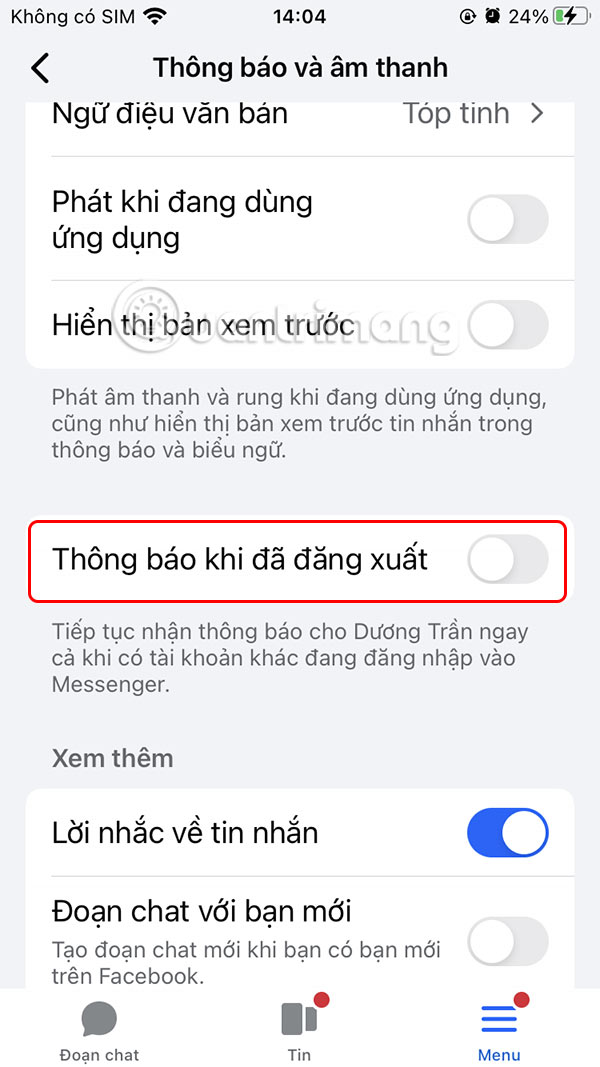This screenshot has height=1067, width=600.
Task: Go back using the arrow icon
Action: (x=40, y=68)
